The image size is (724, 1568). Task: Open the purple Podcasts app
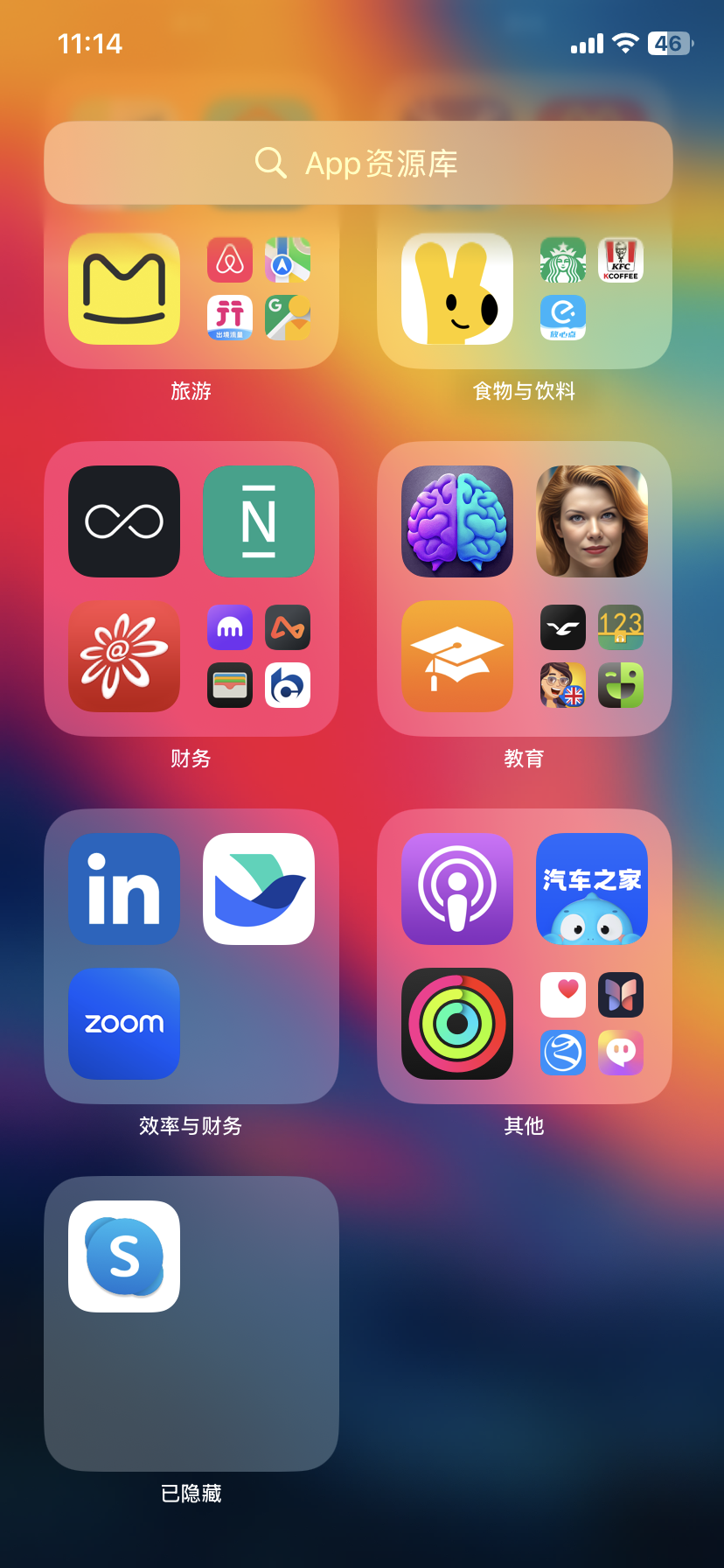457,889
